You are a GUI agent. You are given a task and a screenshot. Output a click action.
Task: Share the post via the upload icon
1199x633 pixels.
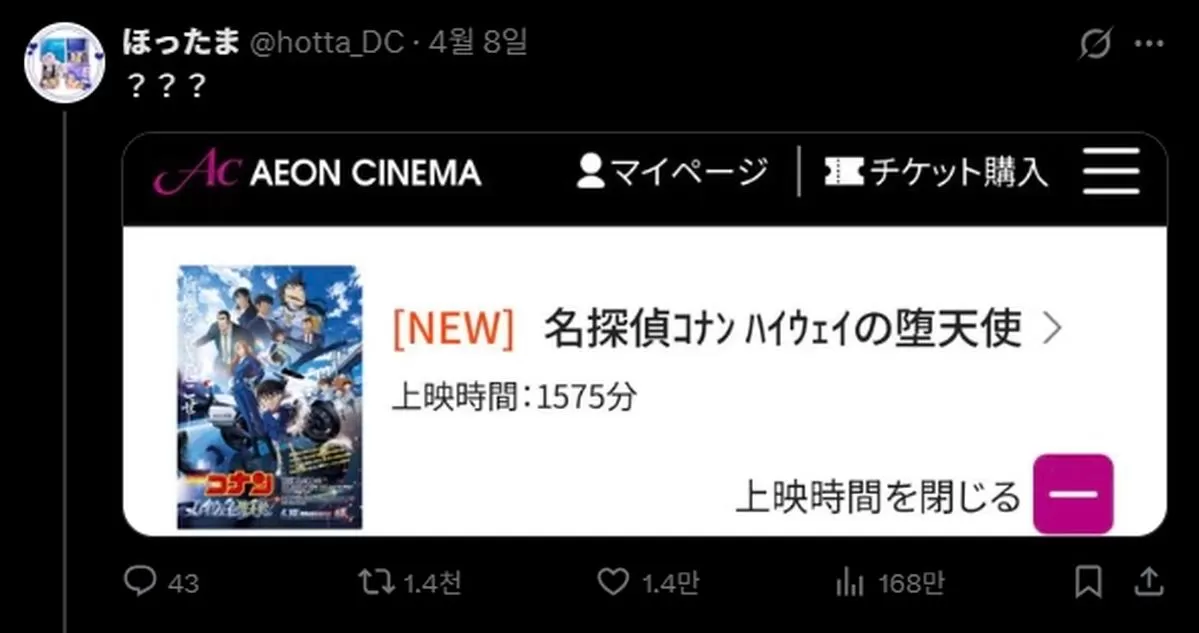pos(1151,581)
